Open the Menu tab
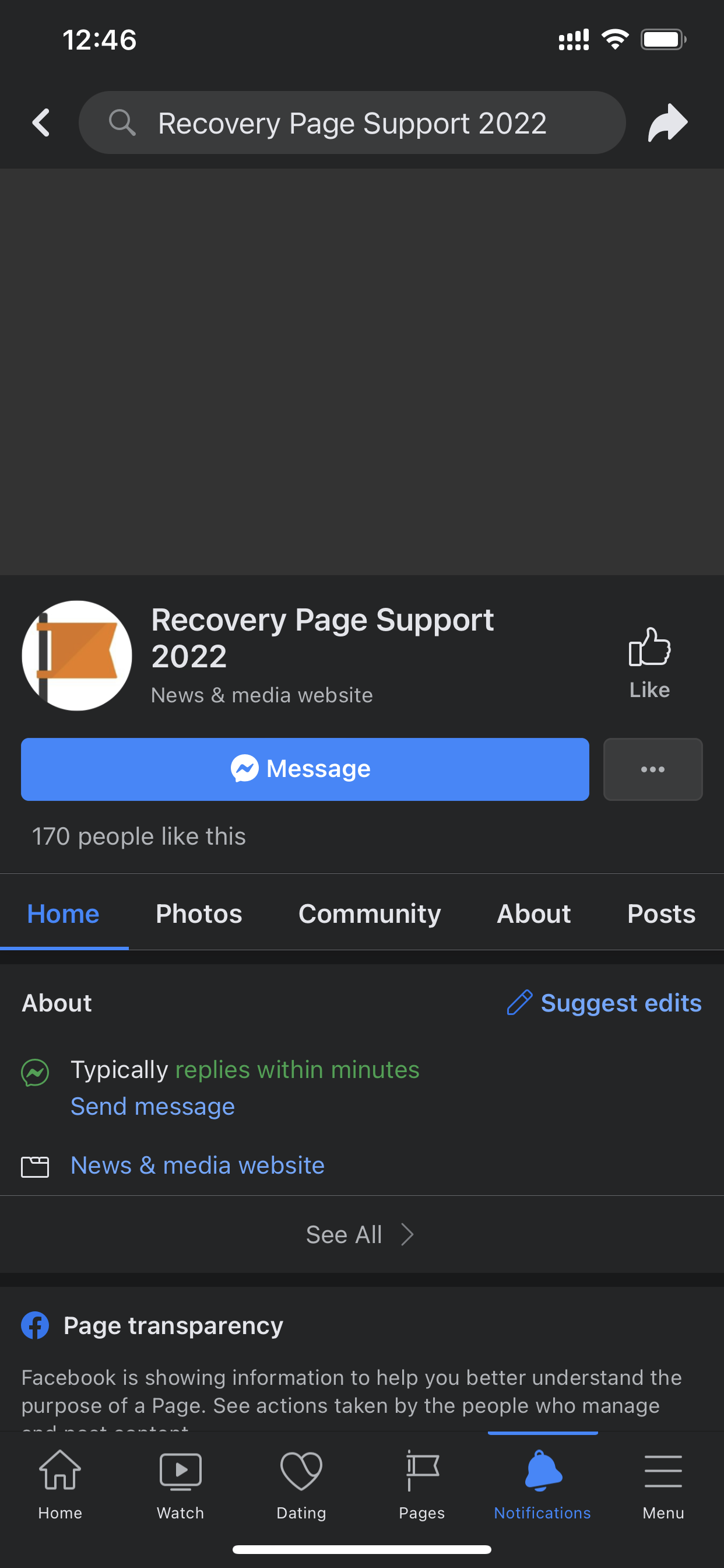 tap(663, 1485)
